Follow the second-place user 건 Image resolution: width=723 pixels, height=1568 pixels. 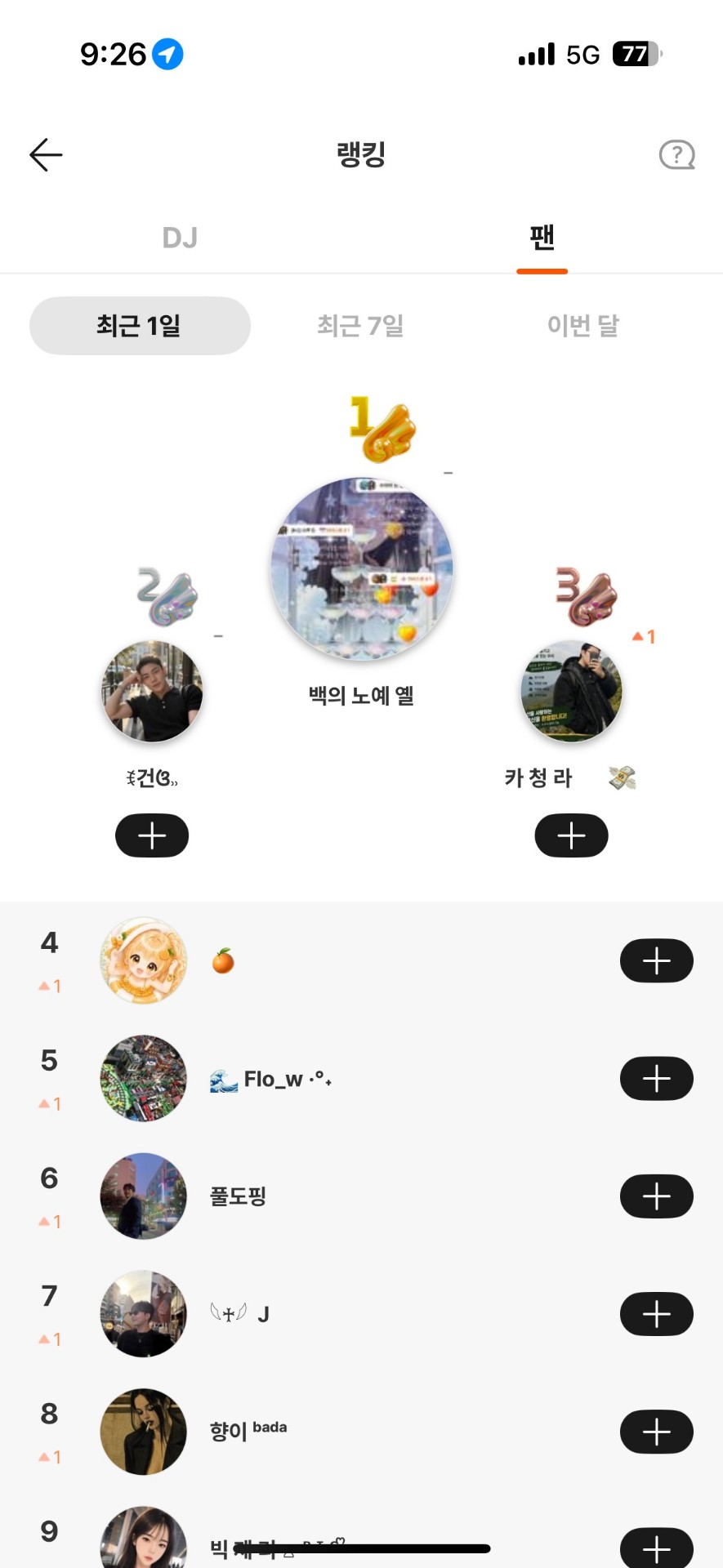tap(152, 835)
